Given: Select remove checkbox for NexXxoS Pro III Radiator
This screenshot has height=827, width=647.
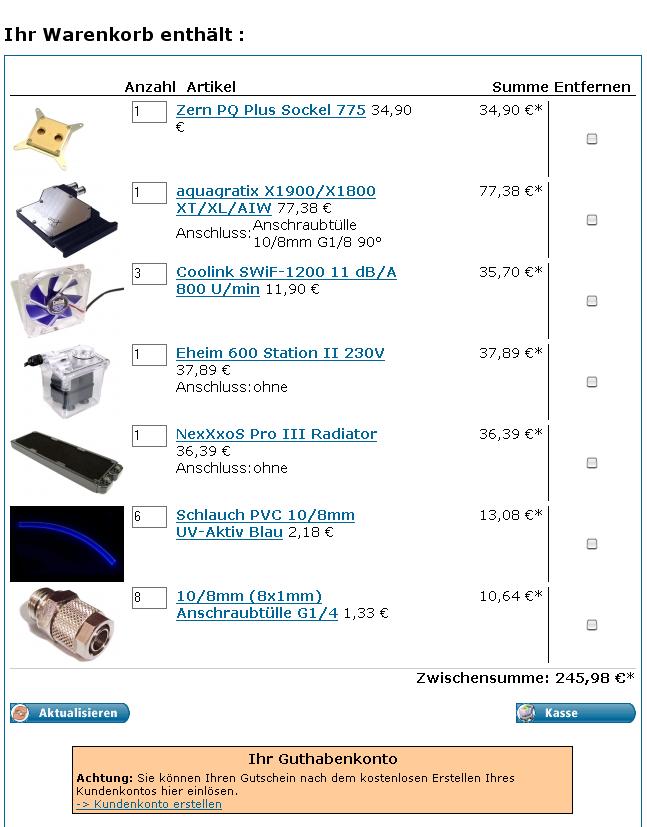Looking at the screenshot, I should (x=592, y=463).
